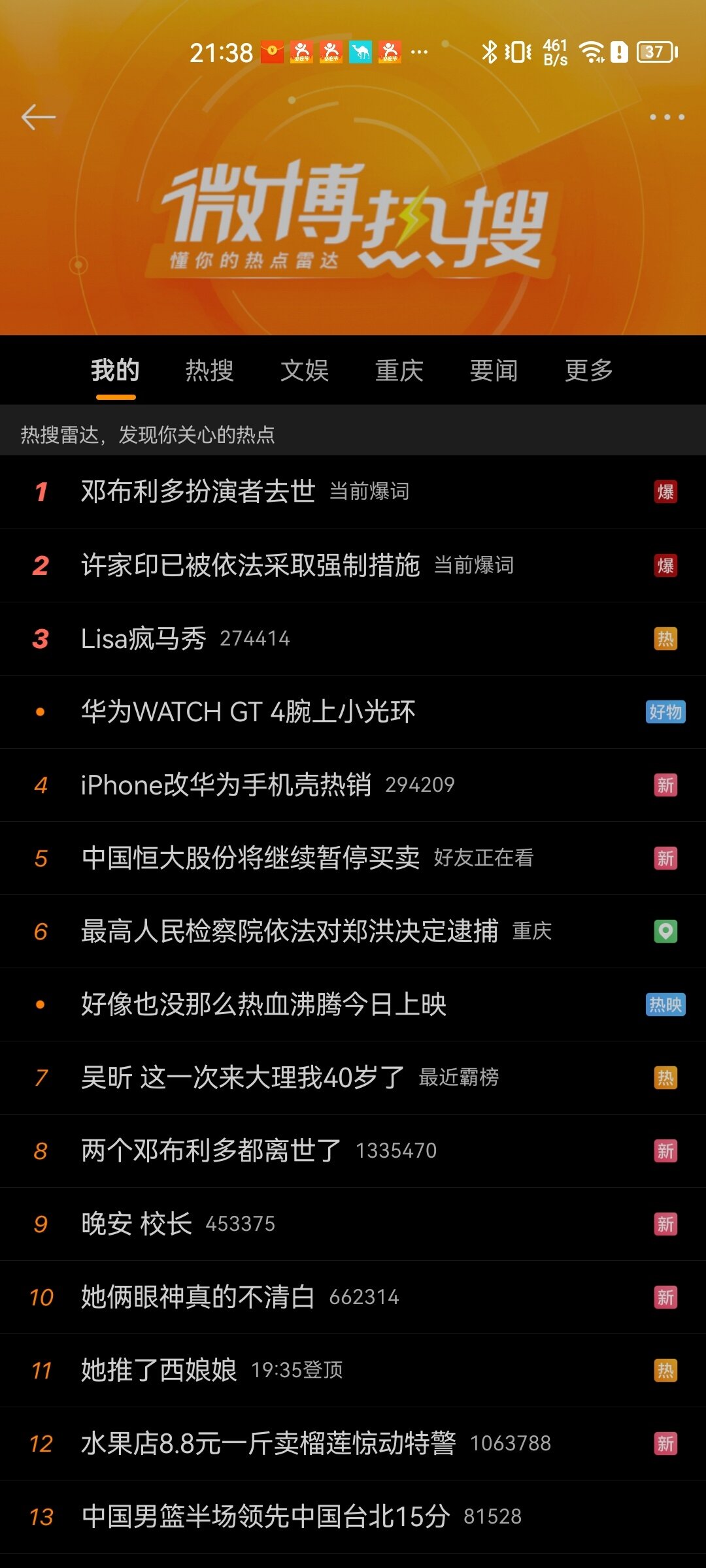
Task: Open the 要闻 tab
Action: pyautogui.click(x=494, y=370)
